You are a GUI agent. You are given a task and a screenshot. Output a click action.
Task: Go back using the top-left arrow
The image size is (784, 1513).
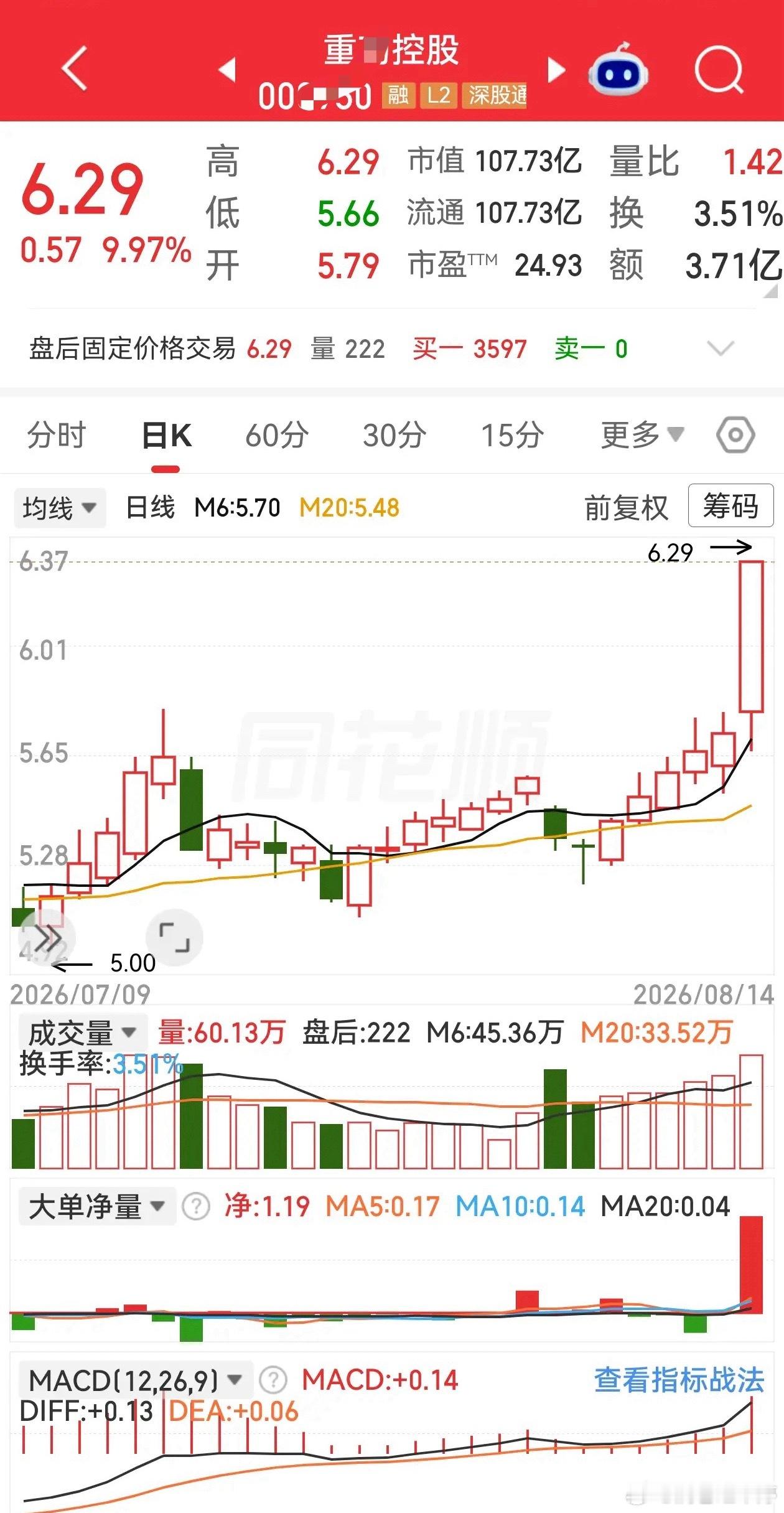point(75,68)
